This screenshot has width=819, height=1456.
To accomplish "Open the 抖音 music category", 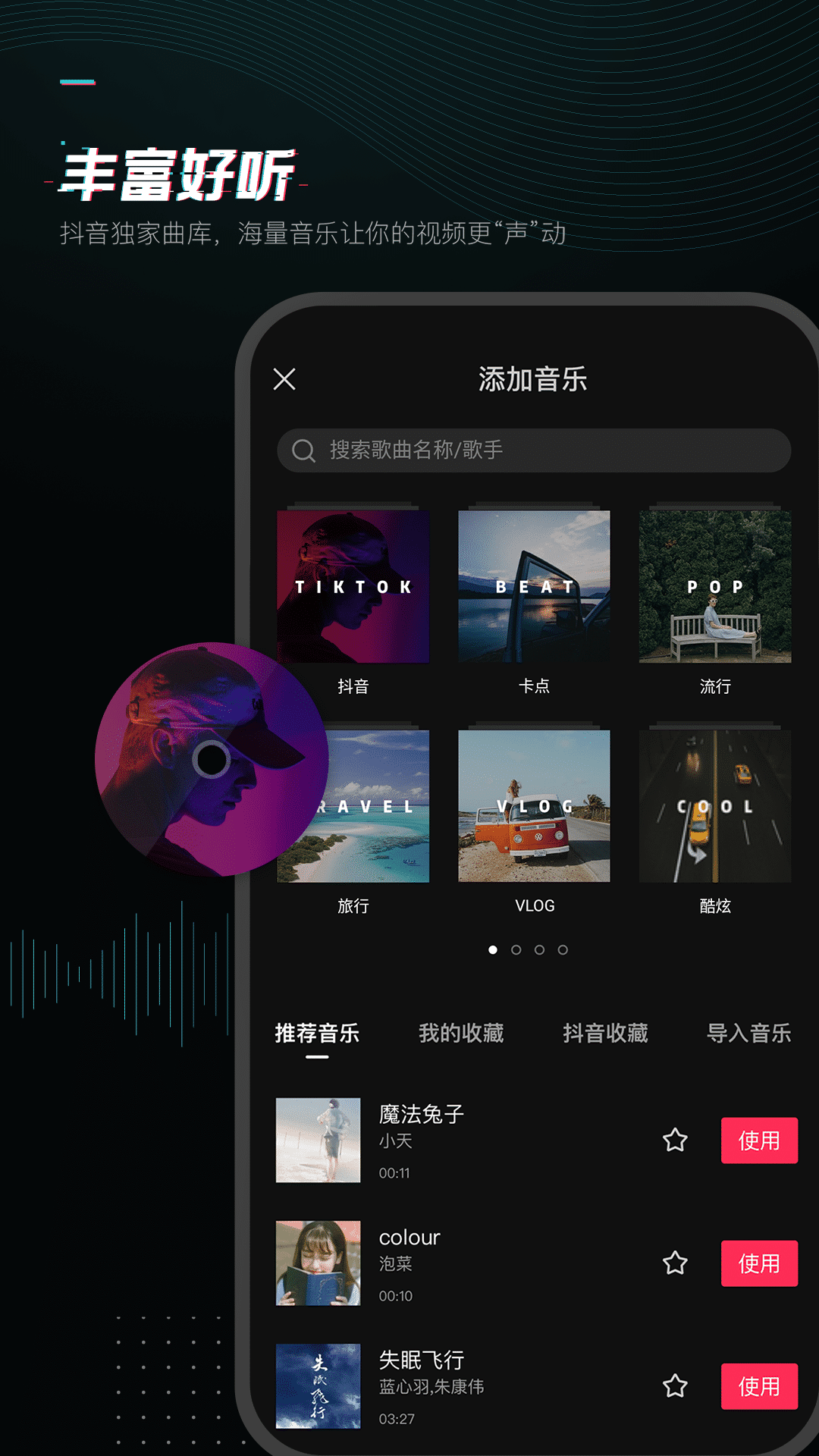I will tap(353, 585).
